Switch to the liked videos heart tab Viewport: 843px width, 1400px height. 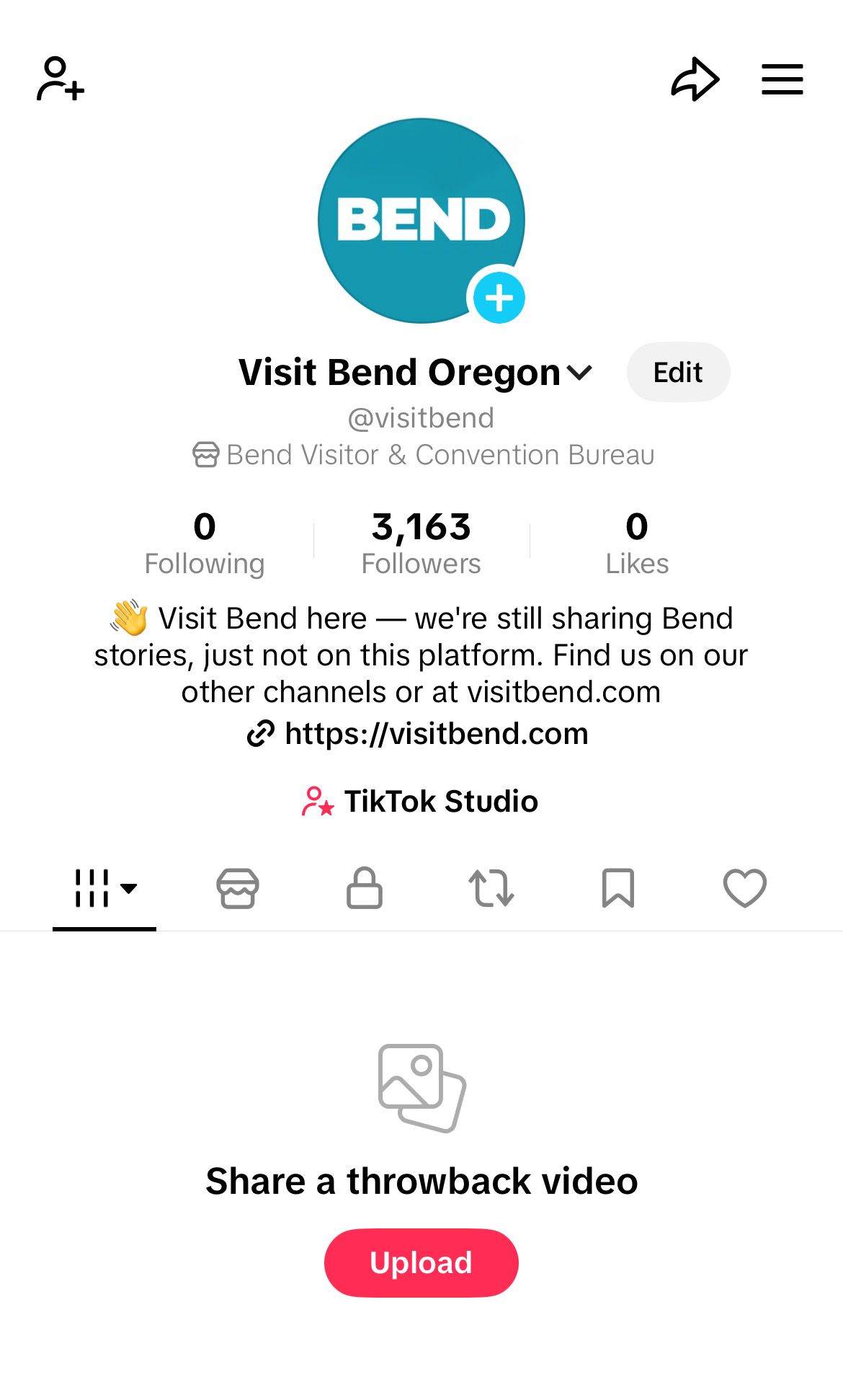(x=745, y=888)
